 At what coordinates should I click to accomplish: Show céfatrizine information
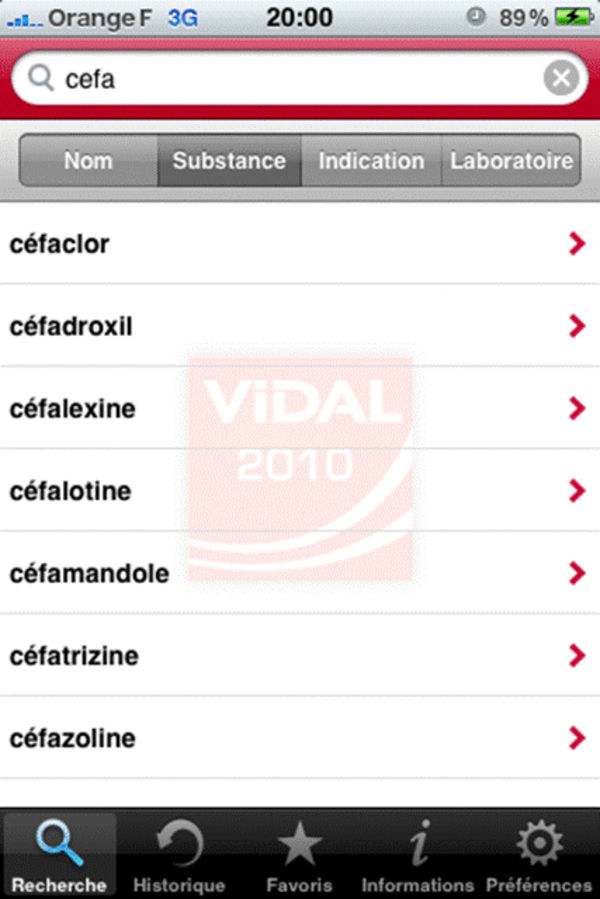298,656
